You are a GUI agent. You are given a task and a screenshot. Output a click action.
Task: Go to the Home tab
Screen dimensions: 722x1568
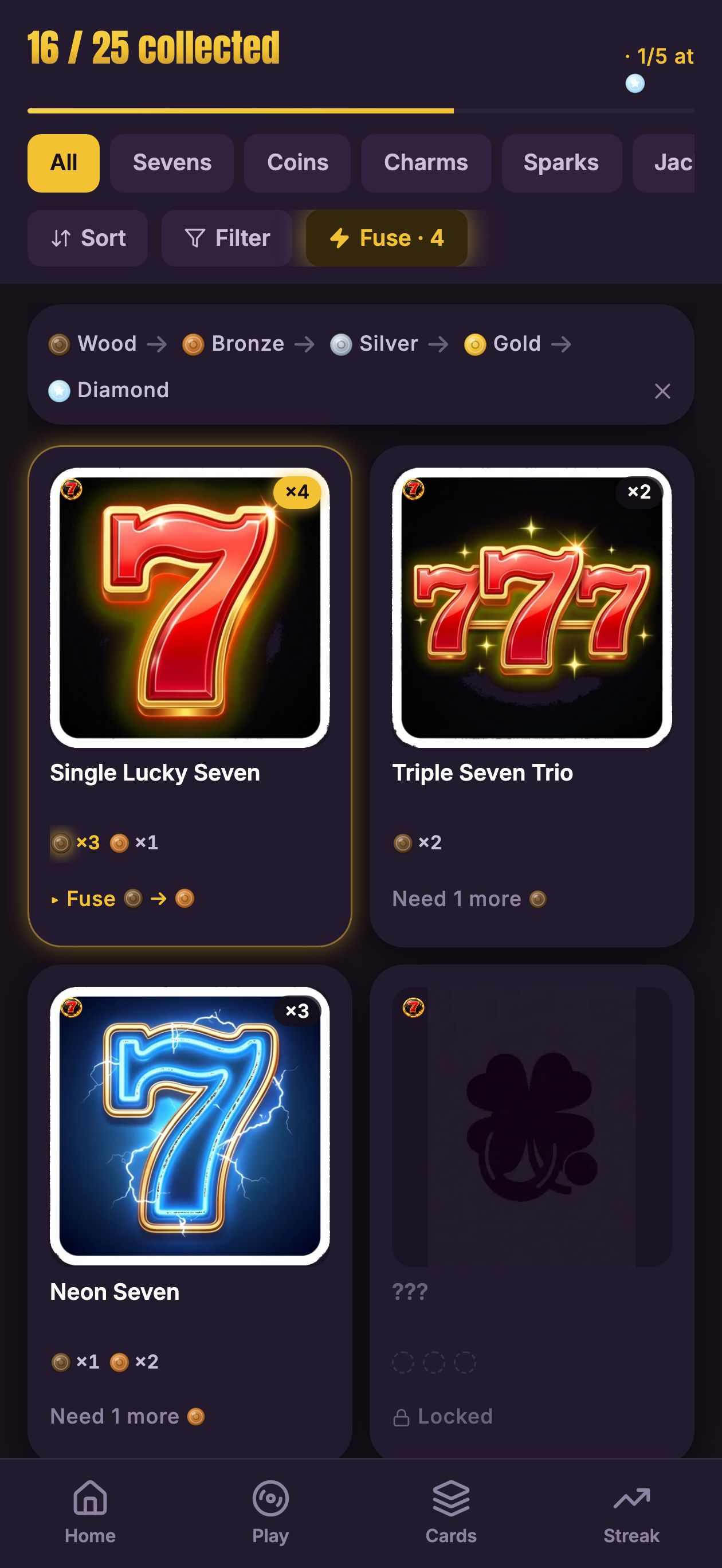90,1512
